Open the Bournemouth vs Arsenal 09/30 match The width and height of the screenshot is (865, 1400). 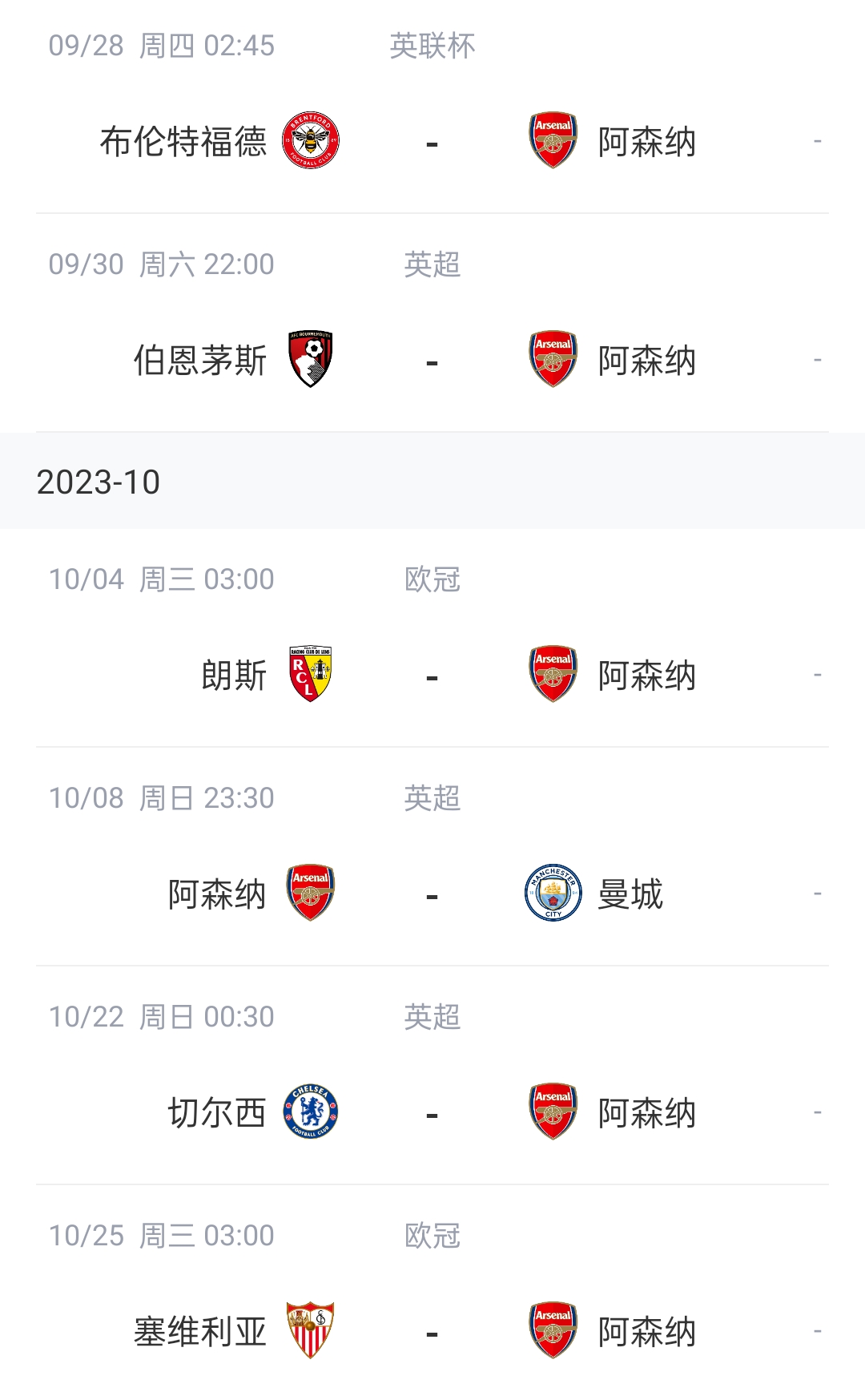(432, 323)
